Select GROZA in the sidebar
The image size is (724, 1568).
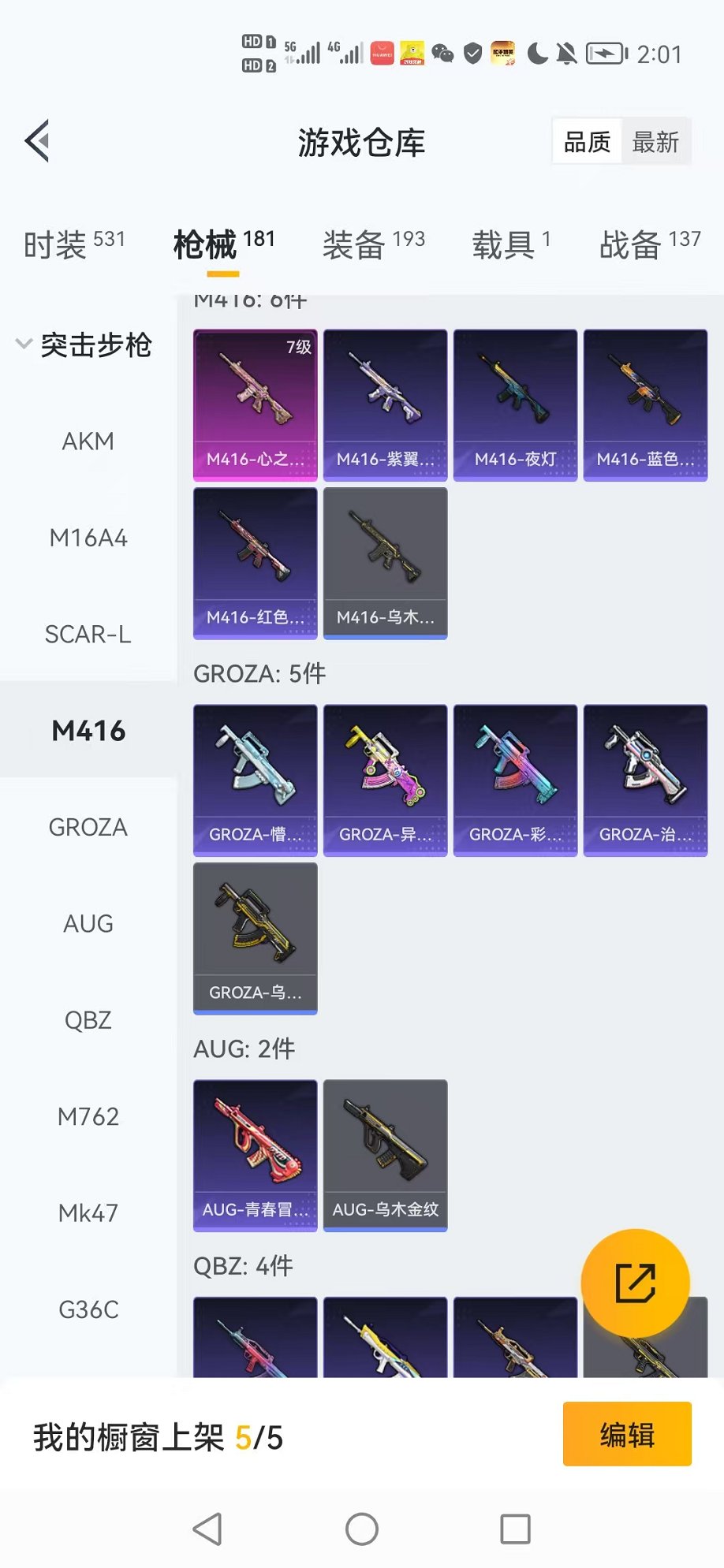point(88,827)
